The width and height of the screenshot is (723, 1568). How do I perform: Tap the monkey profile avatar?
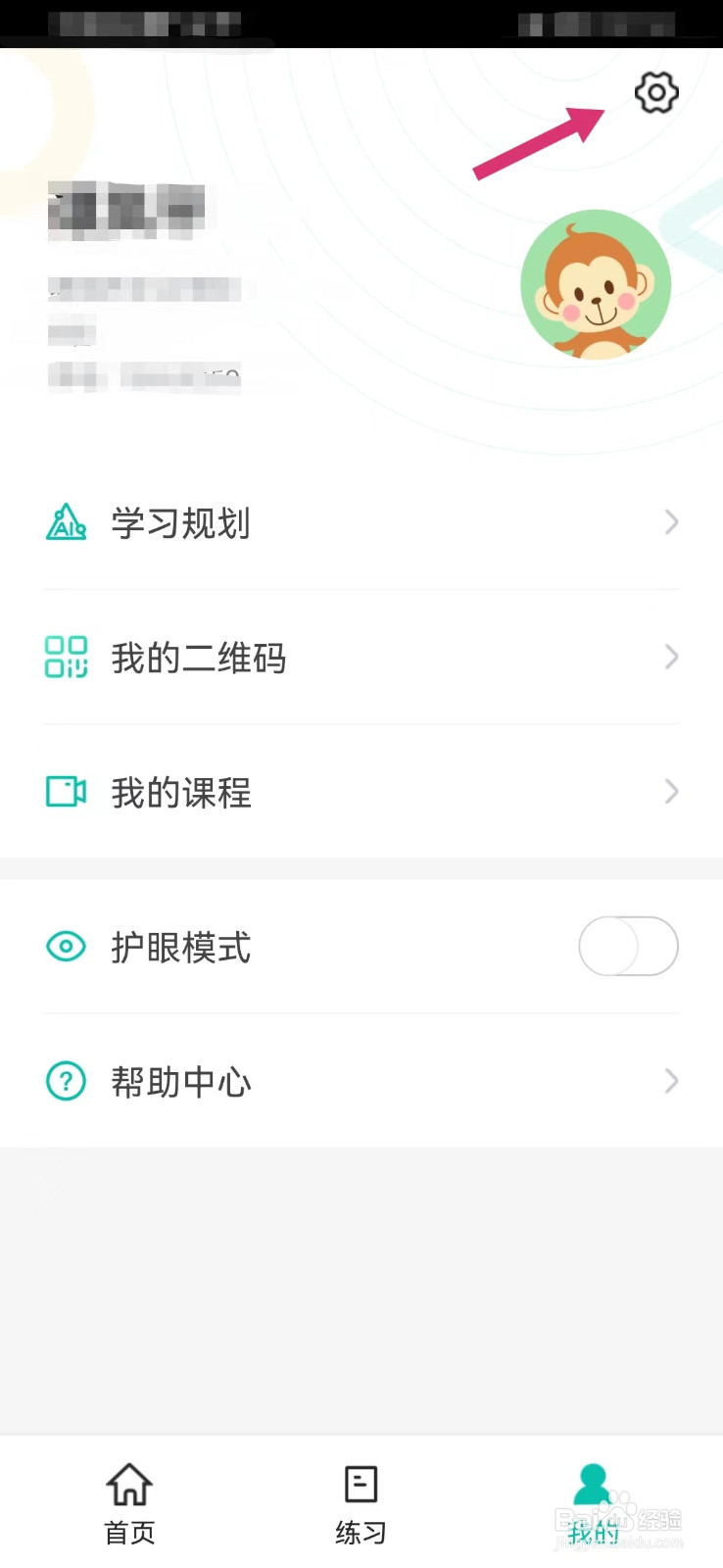click(x=596, y=284)
